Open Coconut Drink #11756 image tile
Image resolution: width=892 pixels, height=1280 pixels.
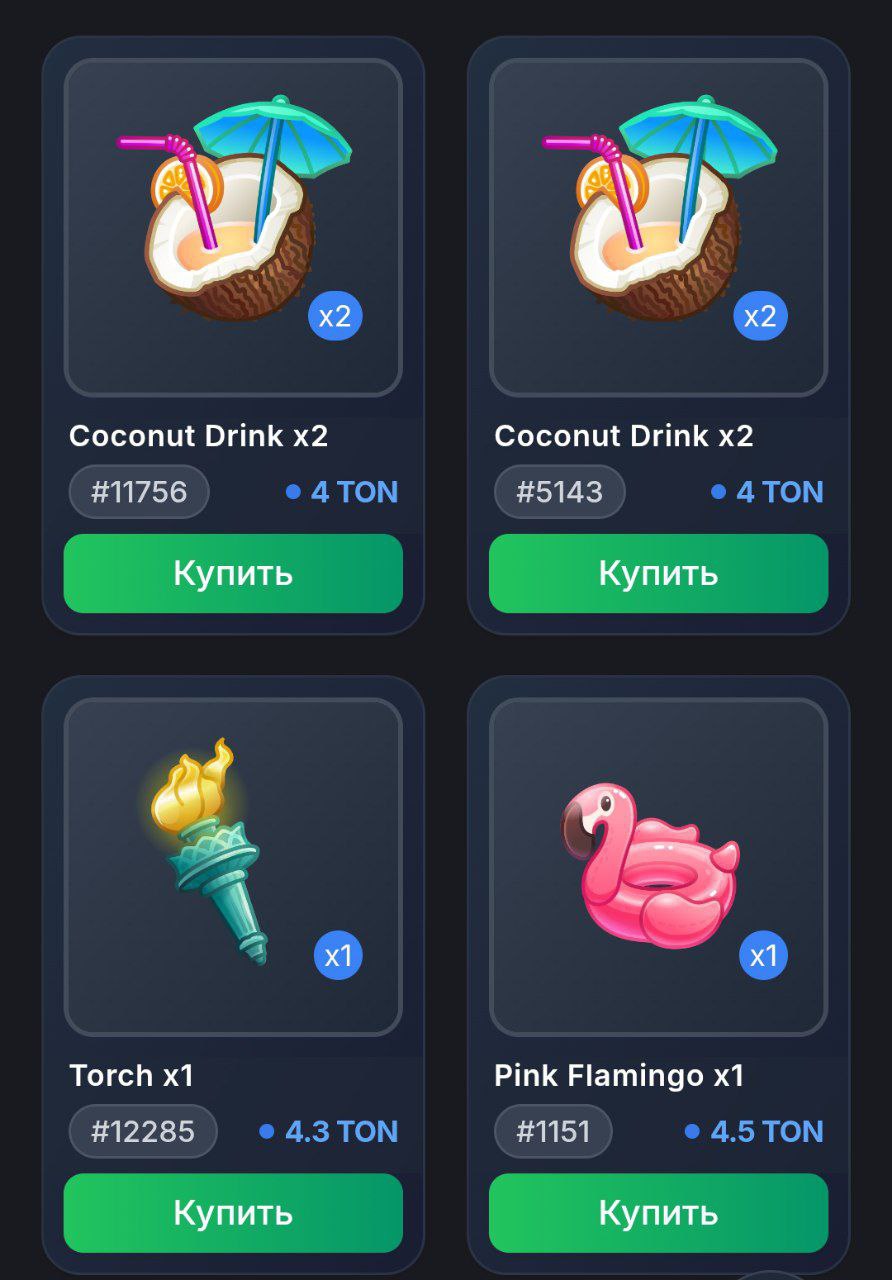click(x=233, y=228)
